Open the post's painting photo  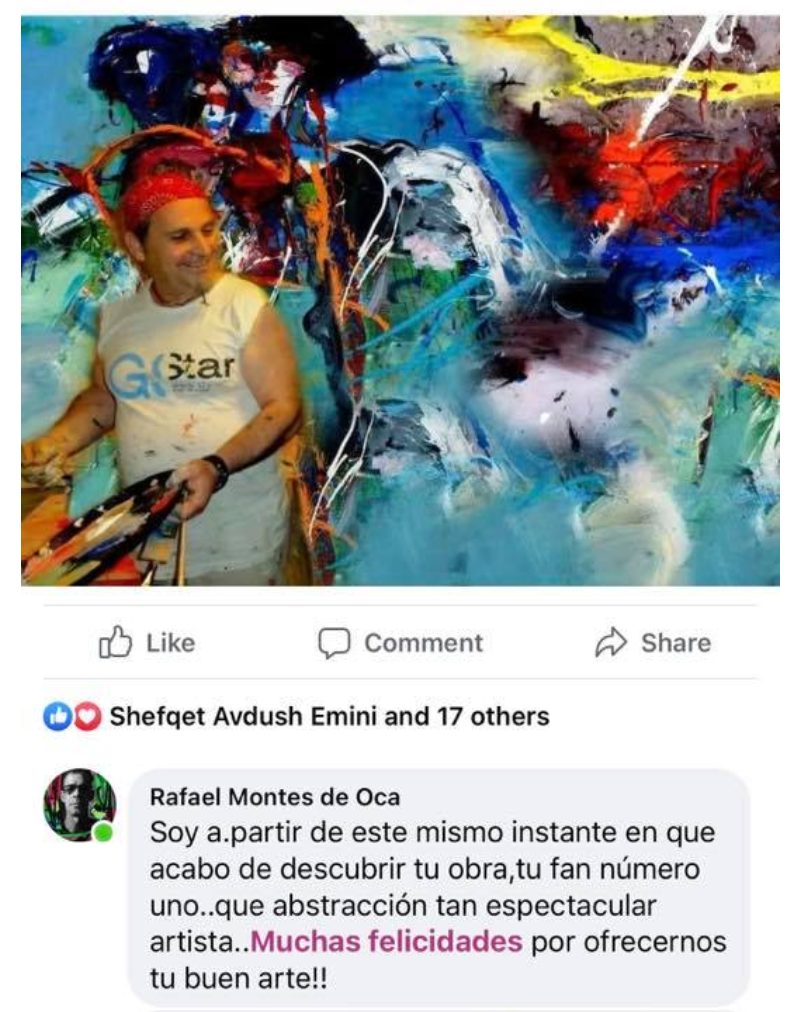pyautogui.click(x=400, y=300)
